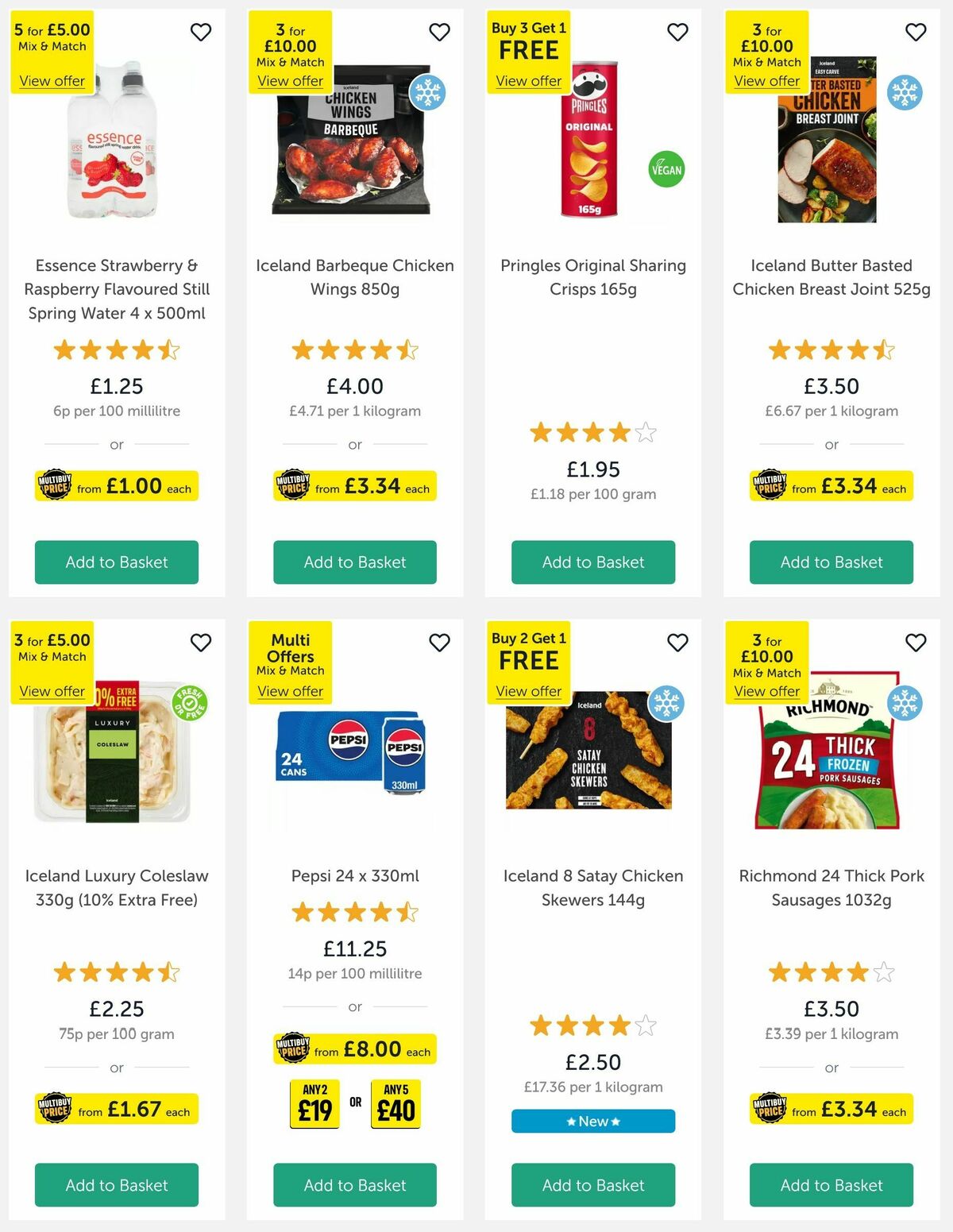The height and width of the screenshot is (1232, 953).
Task: Favourite the Pringles Original Sharing Crisps
Action: tap(677, 32)
